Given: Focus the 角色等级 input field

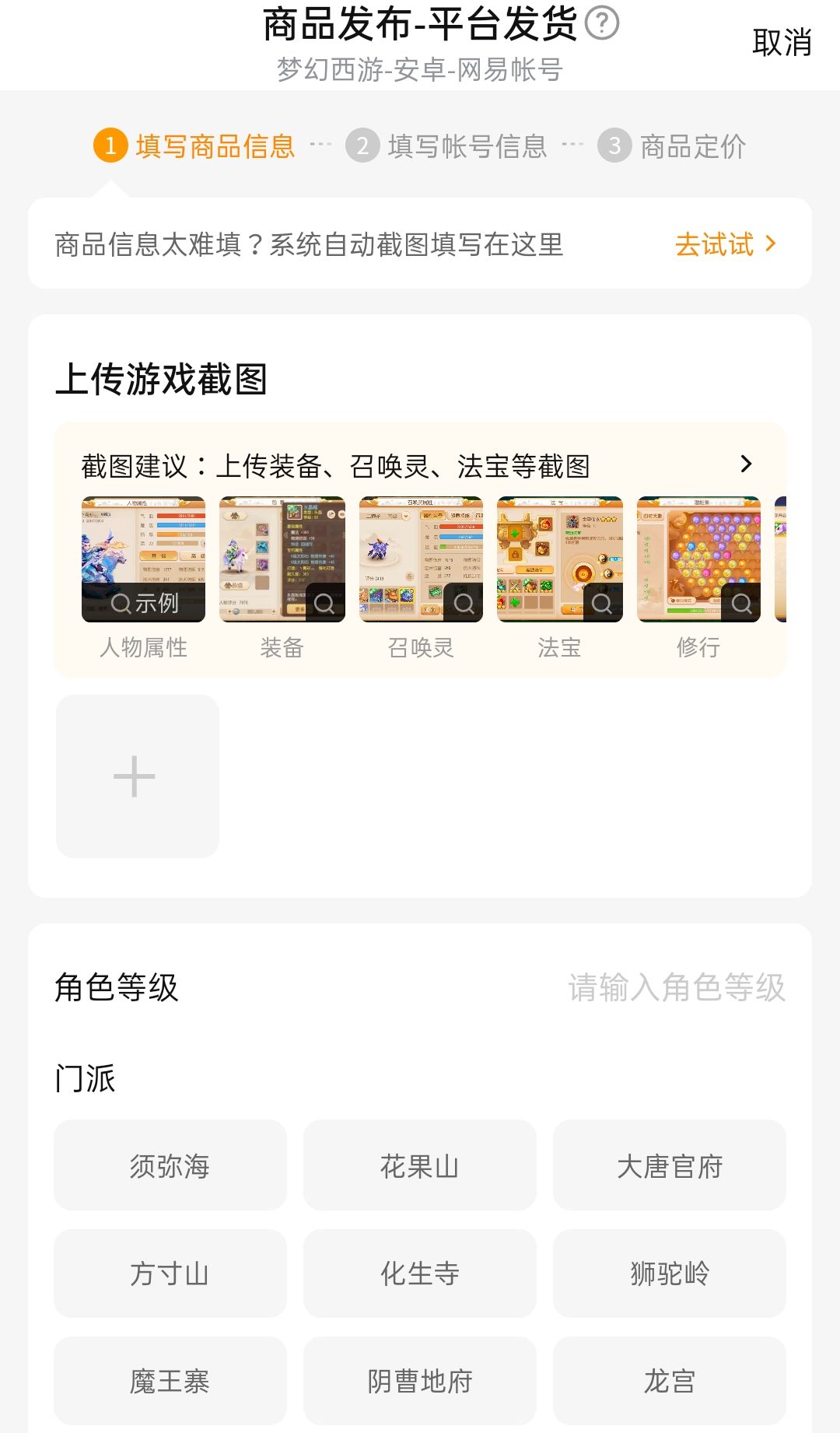Looking at the screenshot, I should 675,987.
